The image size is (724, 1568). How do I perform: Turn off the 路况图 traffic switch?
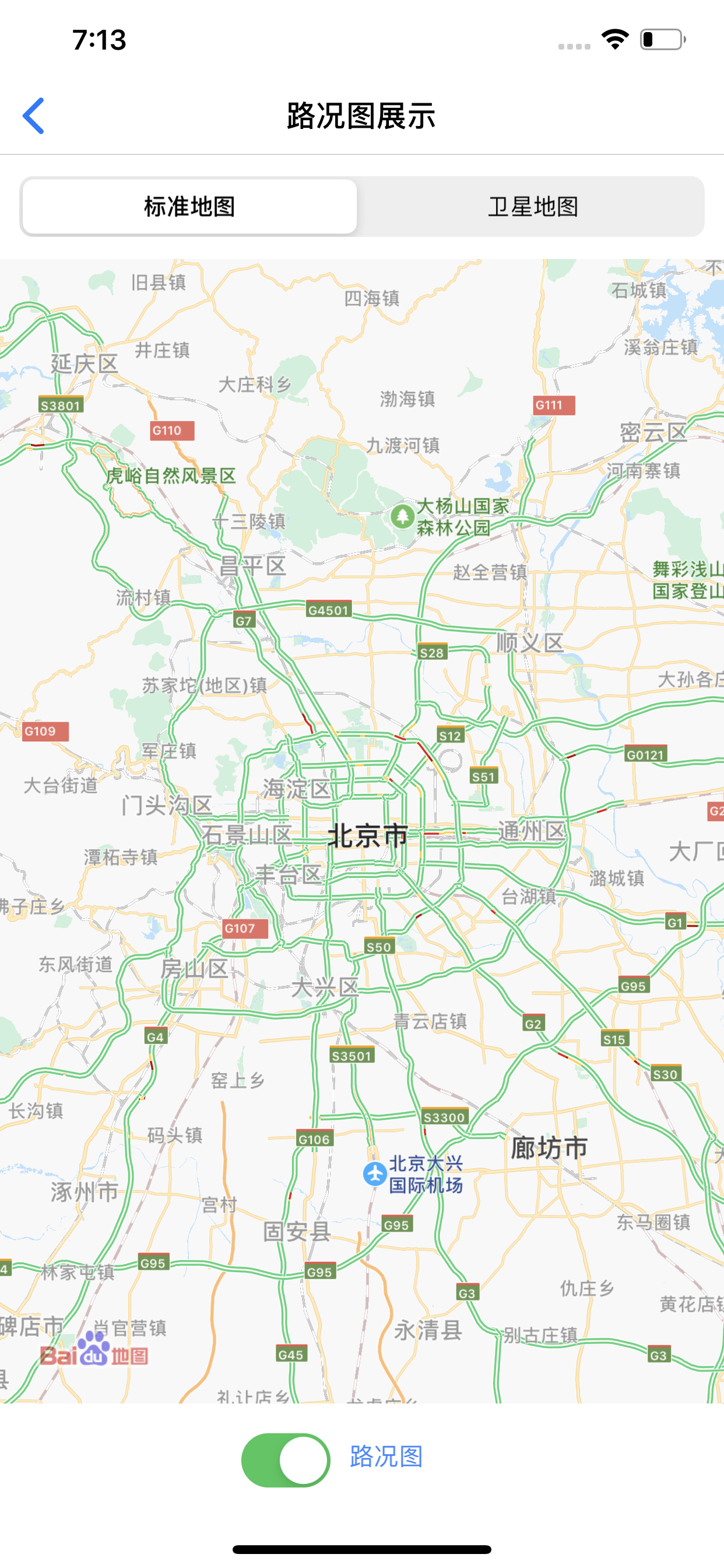coord(285,1459)
